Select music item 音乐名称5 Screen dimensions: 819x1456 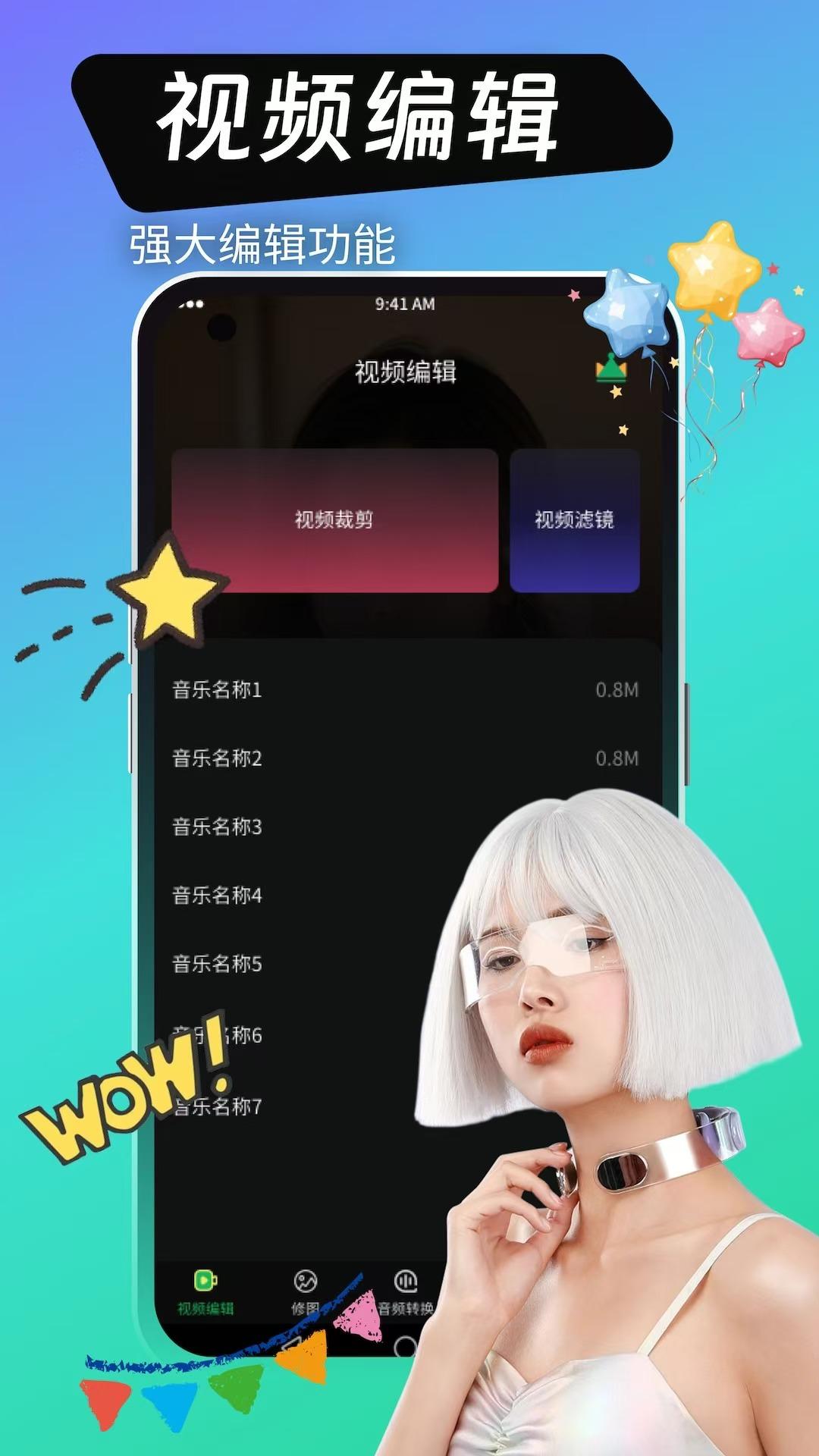(215, 964)
